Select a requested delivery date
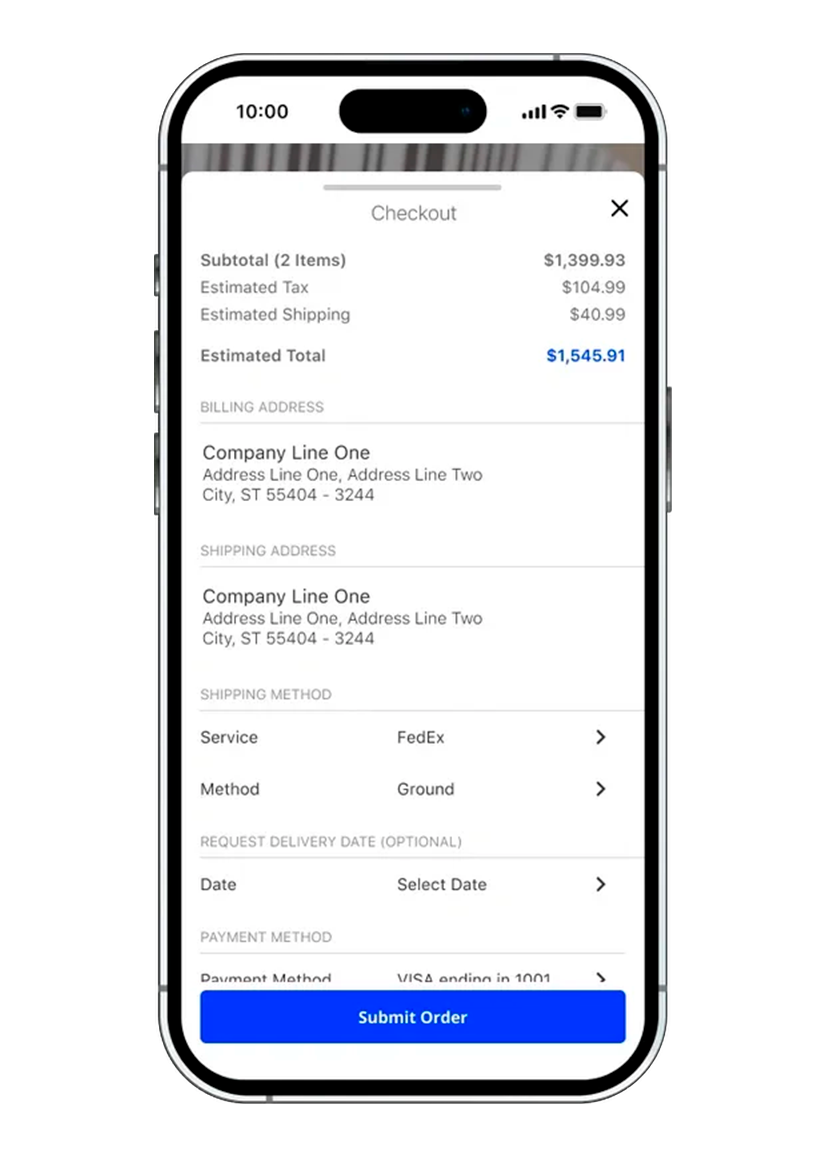Screen dimensions: 826x1156 click(x=441, y=884)
